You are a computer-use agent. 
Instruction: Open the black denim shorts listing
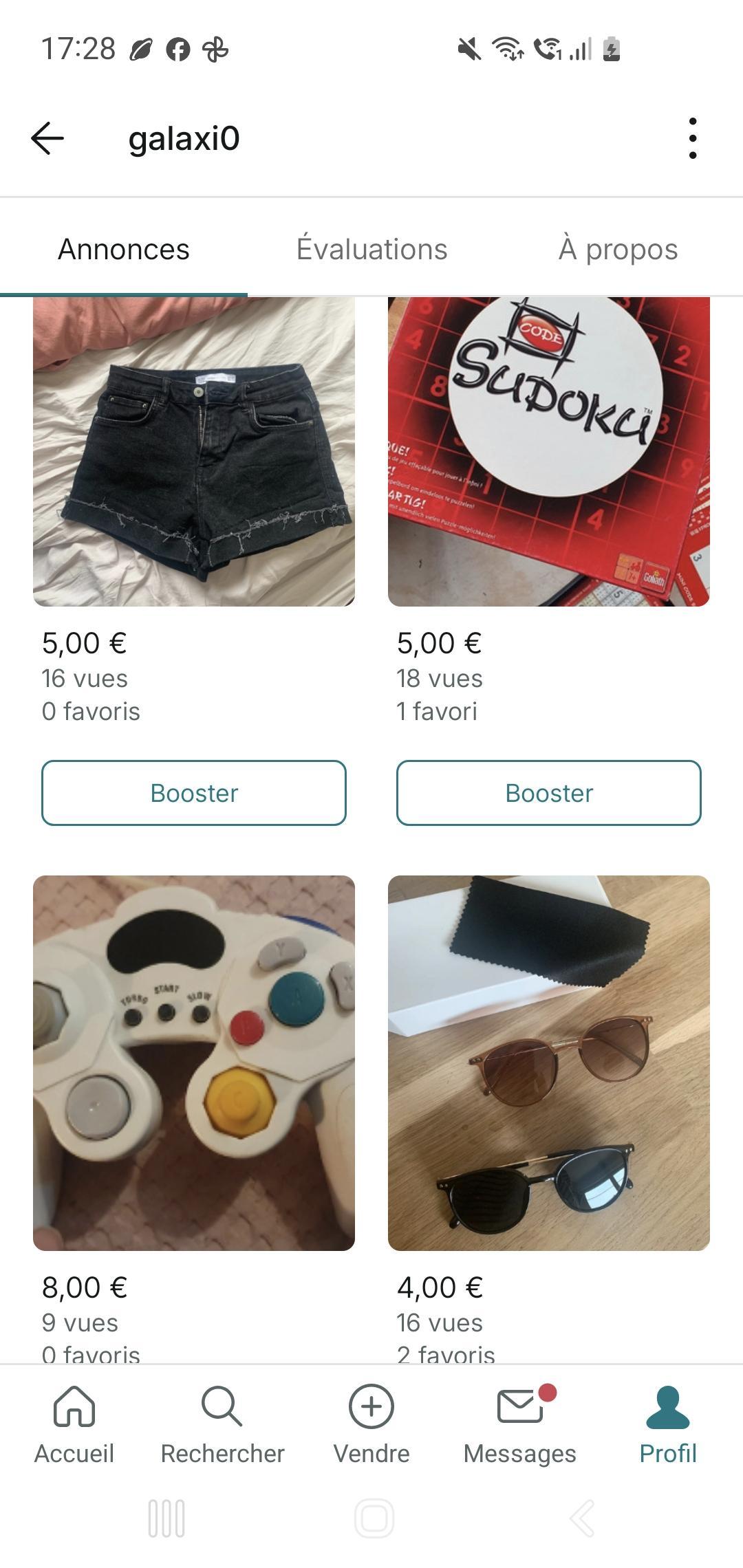[x=194, y=452]
